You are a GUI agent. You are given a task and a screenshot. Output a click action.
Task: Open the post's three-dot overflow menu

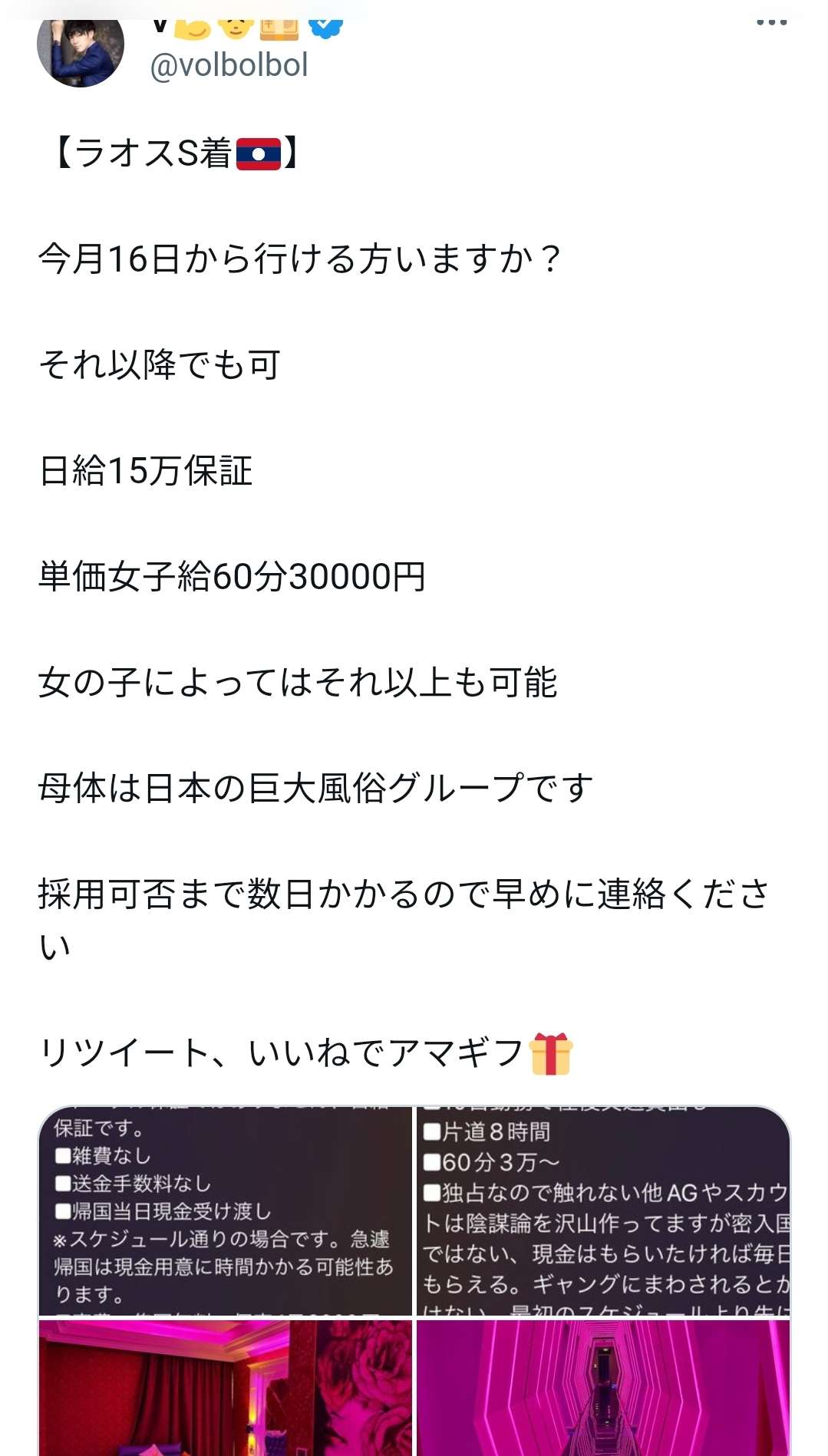[x=771, y=23]
